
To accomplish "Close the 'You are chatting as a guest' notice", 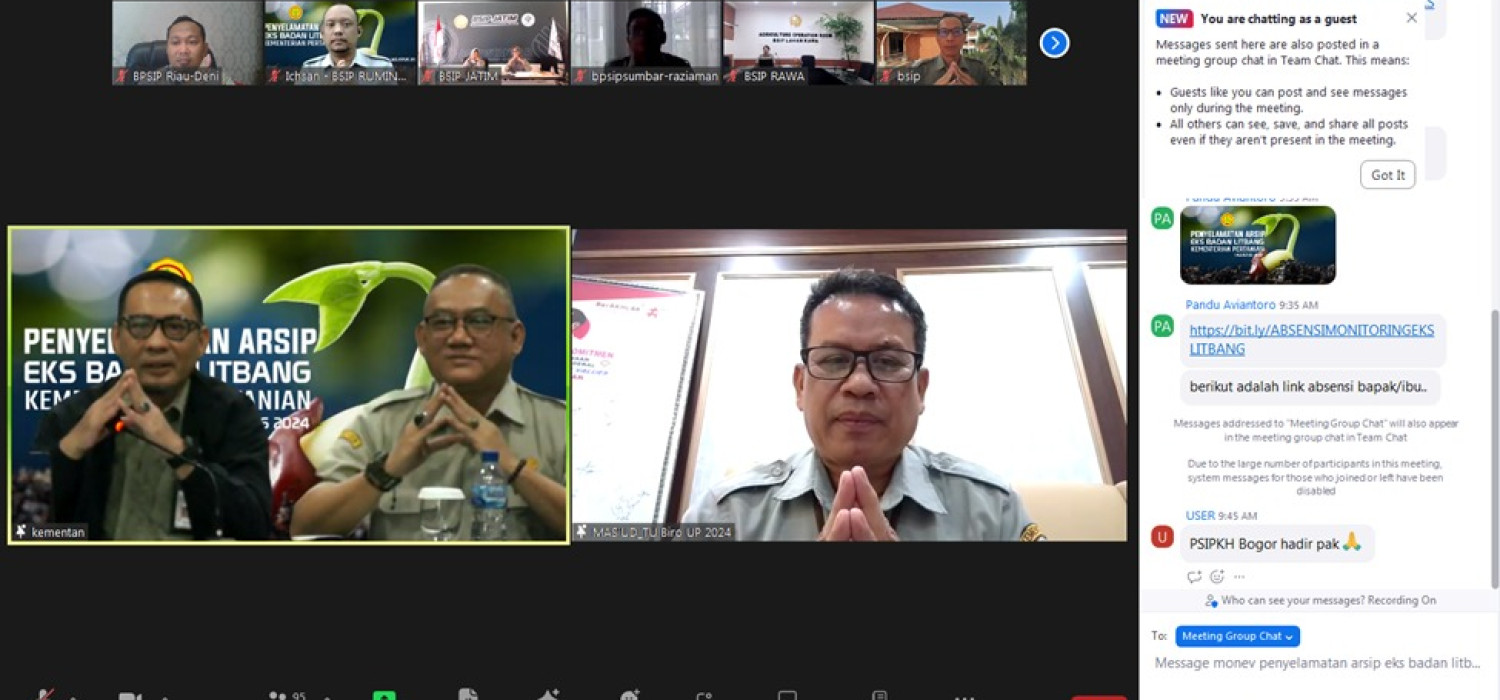I will 1411,18.
